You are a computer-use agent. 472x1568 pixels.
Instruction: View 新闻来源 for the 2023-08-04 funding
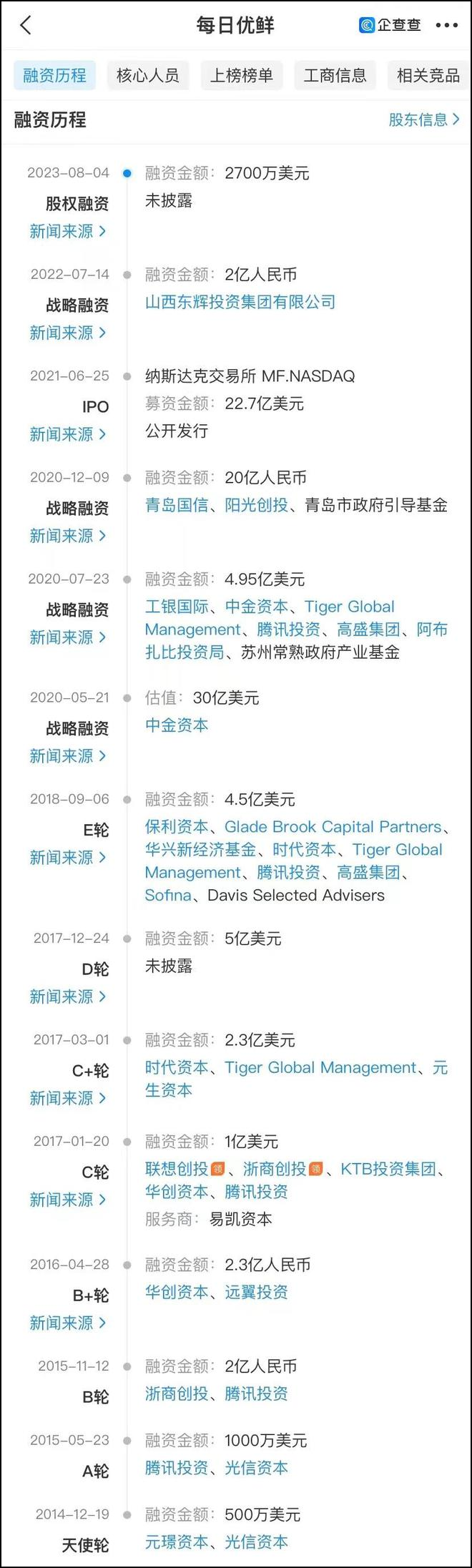(67, 231)
